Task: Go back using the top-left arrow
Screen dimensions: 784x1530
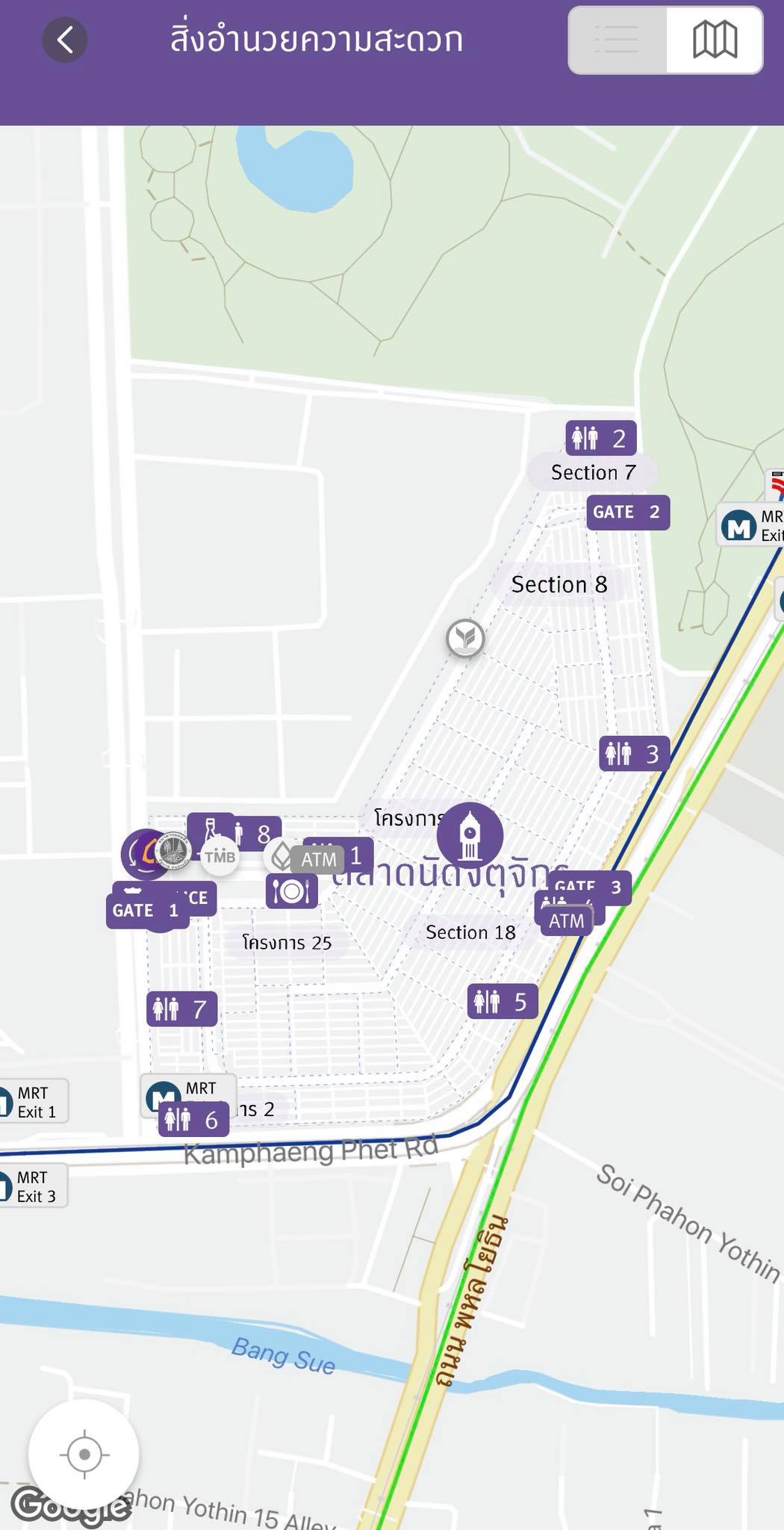Action: pos(65,40)
